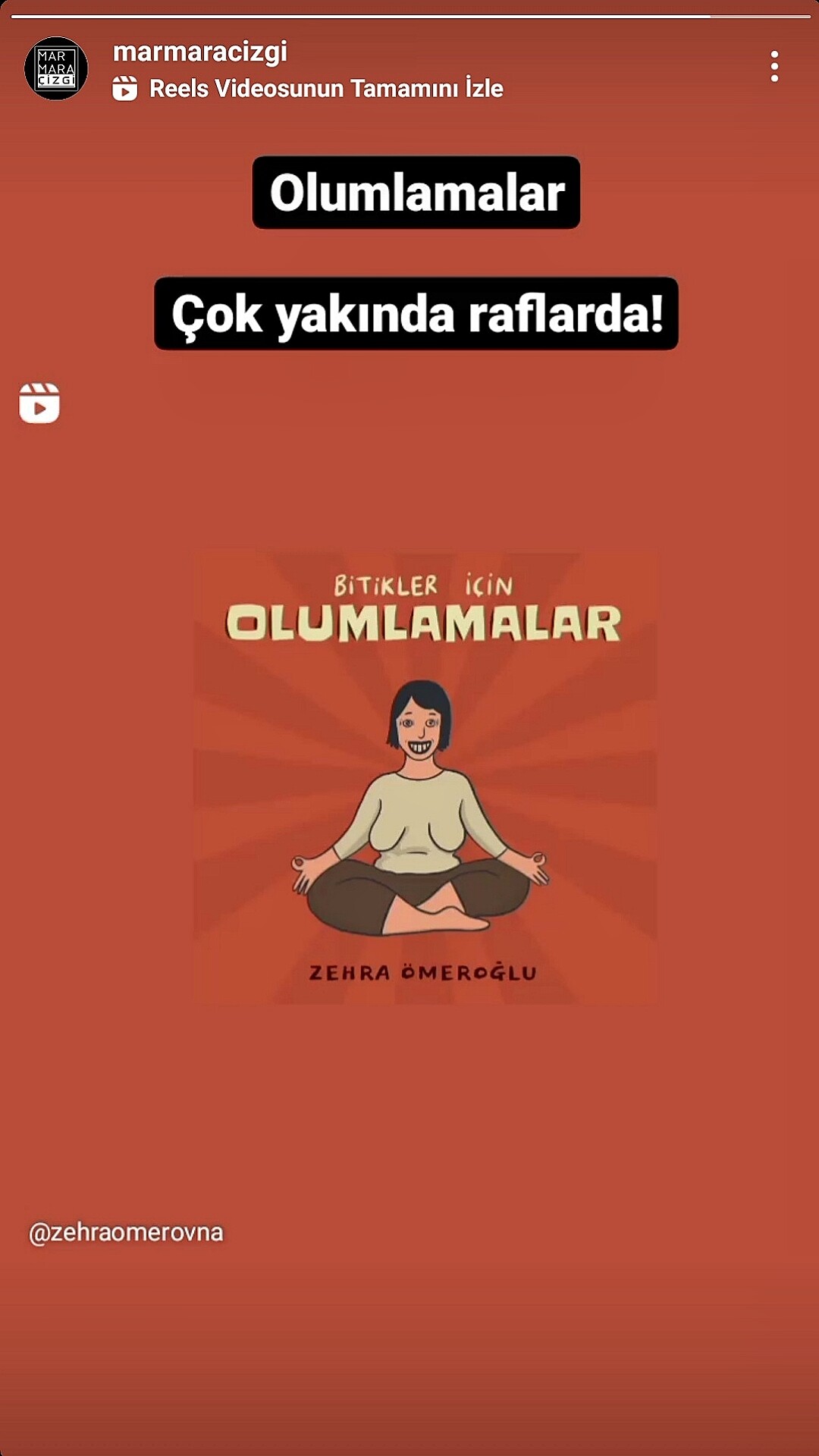
Task: Open marmaracizgi profile picture
Action: tap(56, 68)
